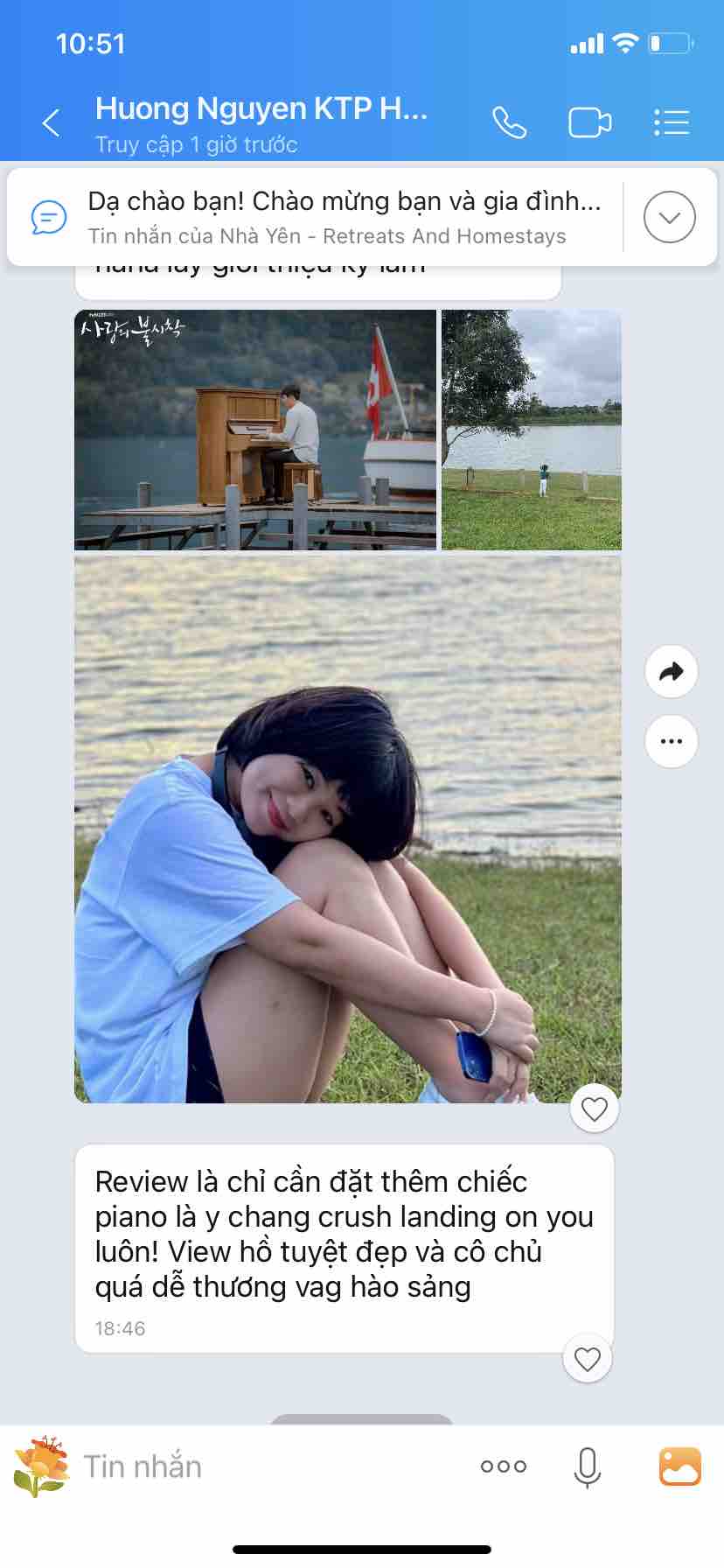Open the photo gallery to send an image
Screen dimensions: 724x1568
pyautogui.click(x=680, y=1466)
